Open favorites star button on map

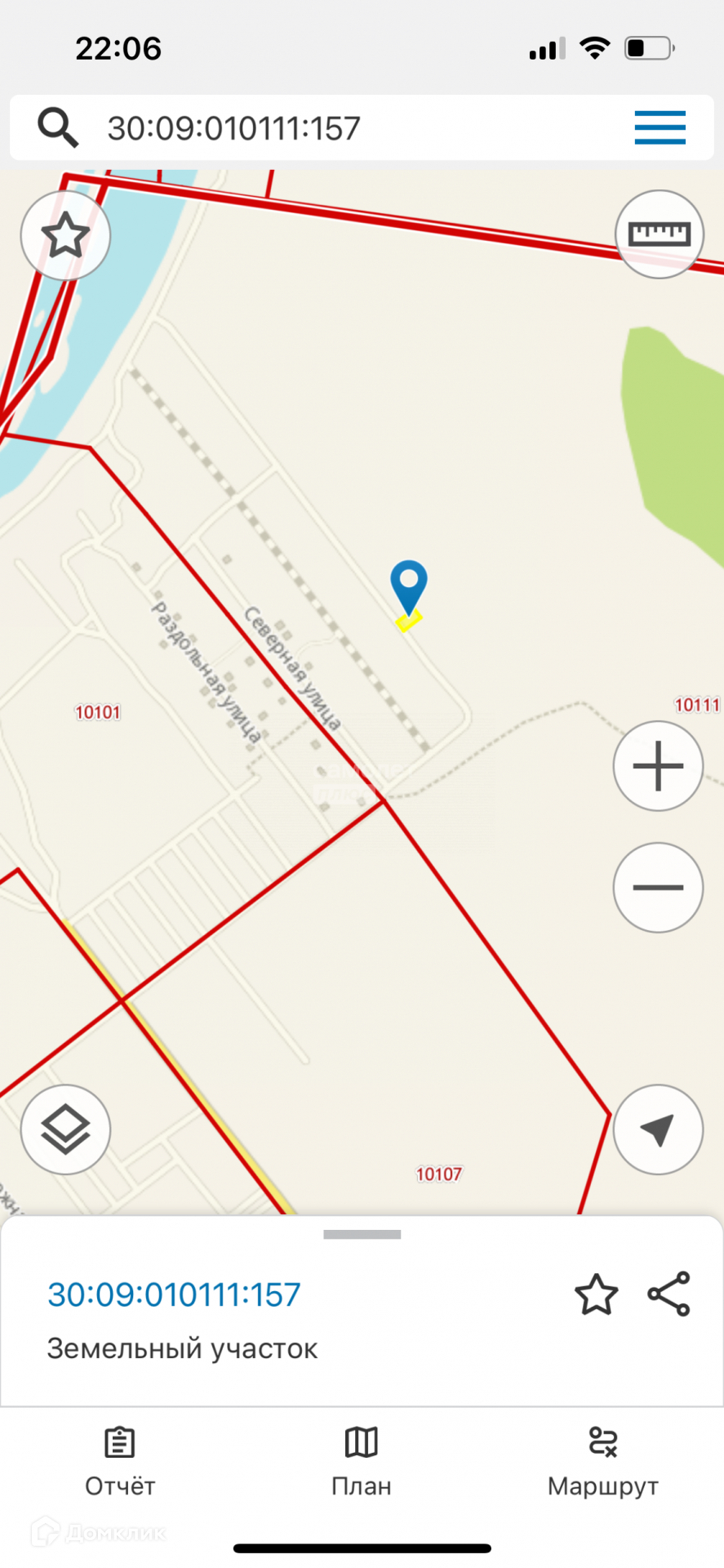pyautogui.click(x=65, y=236)
